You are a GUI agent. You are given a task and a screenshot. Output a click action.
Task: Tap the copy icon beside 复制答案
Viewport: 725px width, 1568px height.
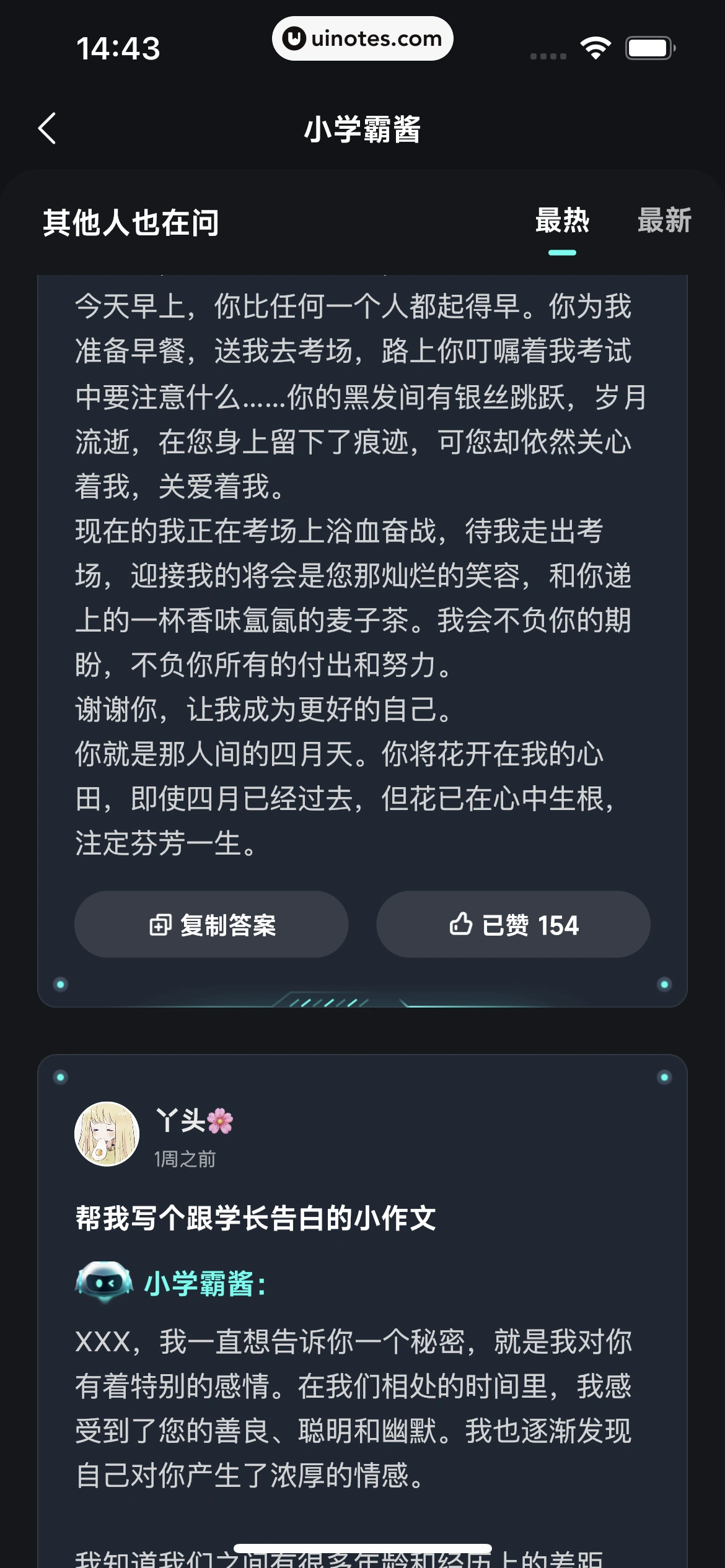(x=161, y=925)
